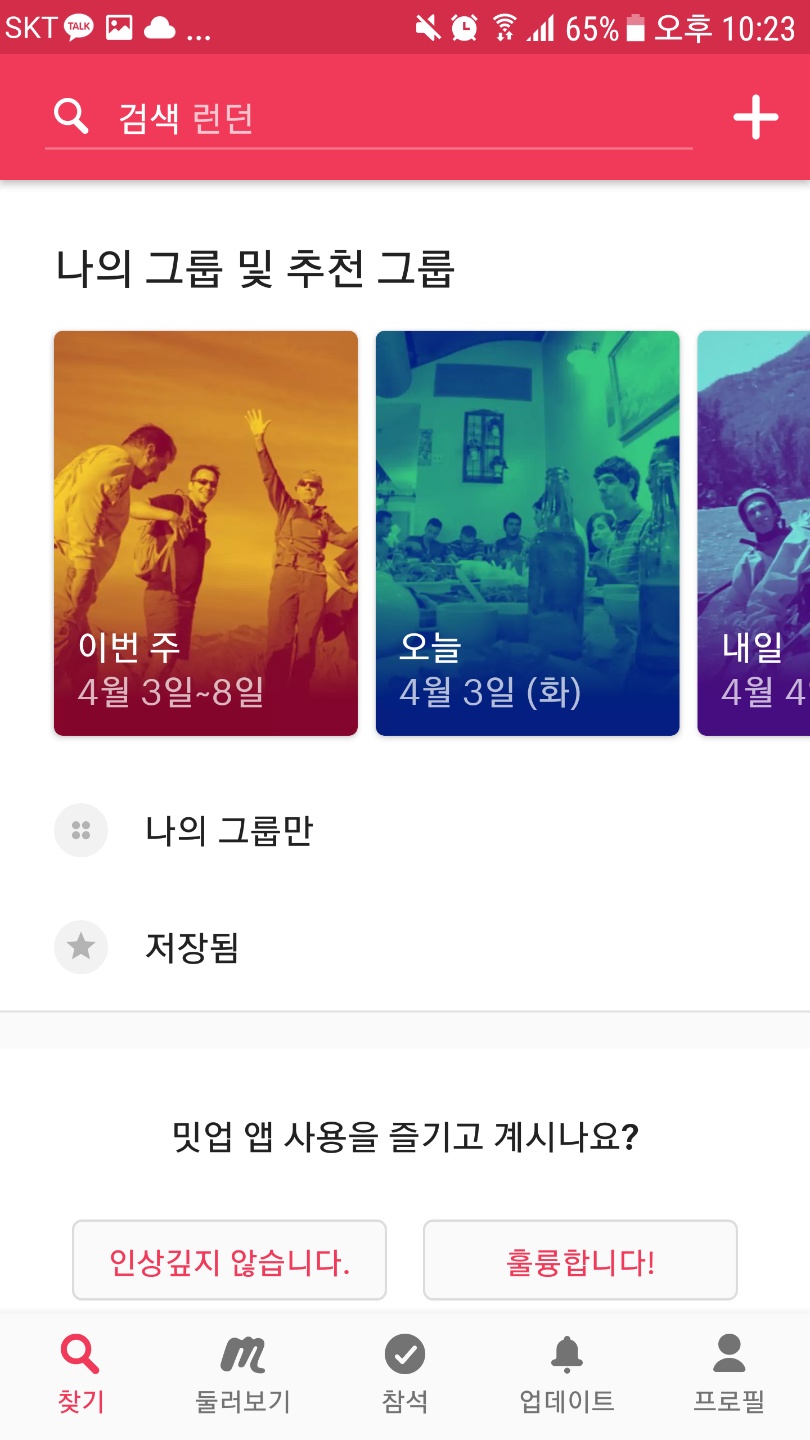810x1440 pixels.
Task: Go to the 참석 tab
Action: coord(405,1374)
